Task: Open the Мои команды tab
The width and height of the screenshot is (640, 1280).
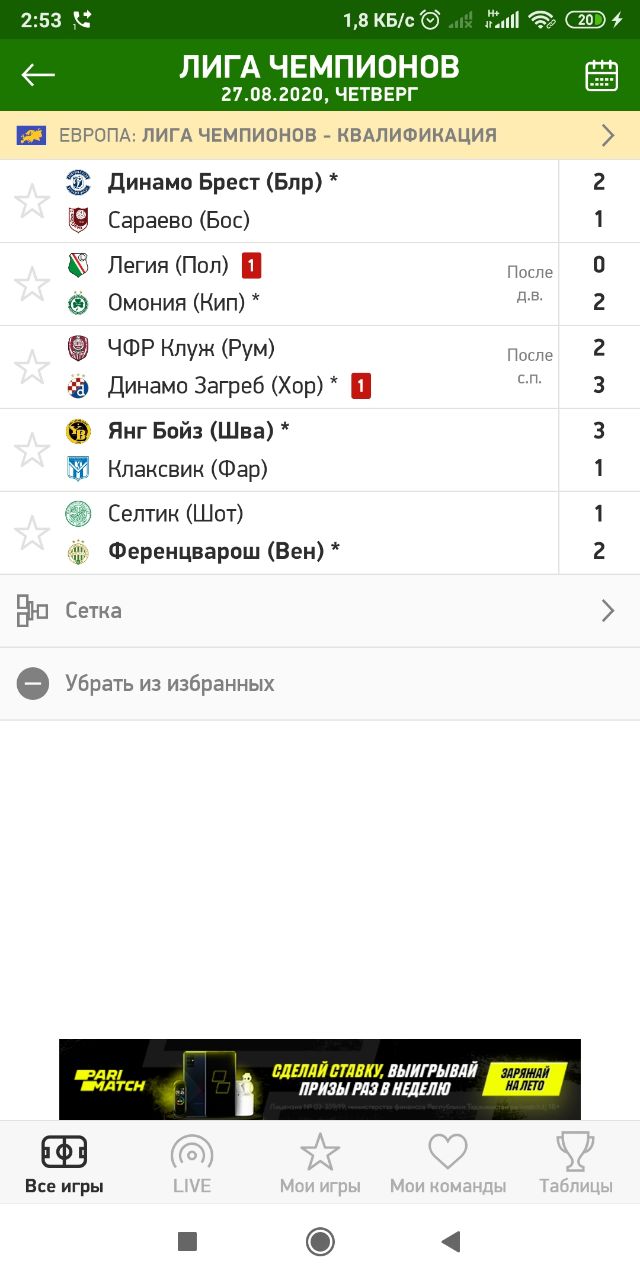Action: 448,1164
